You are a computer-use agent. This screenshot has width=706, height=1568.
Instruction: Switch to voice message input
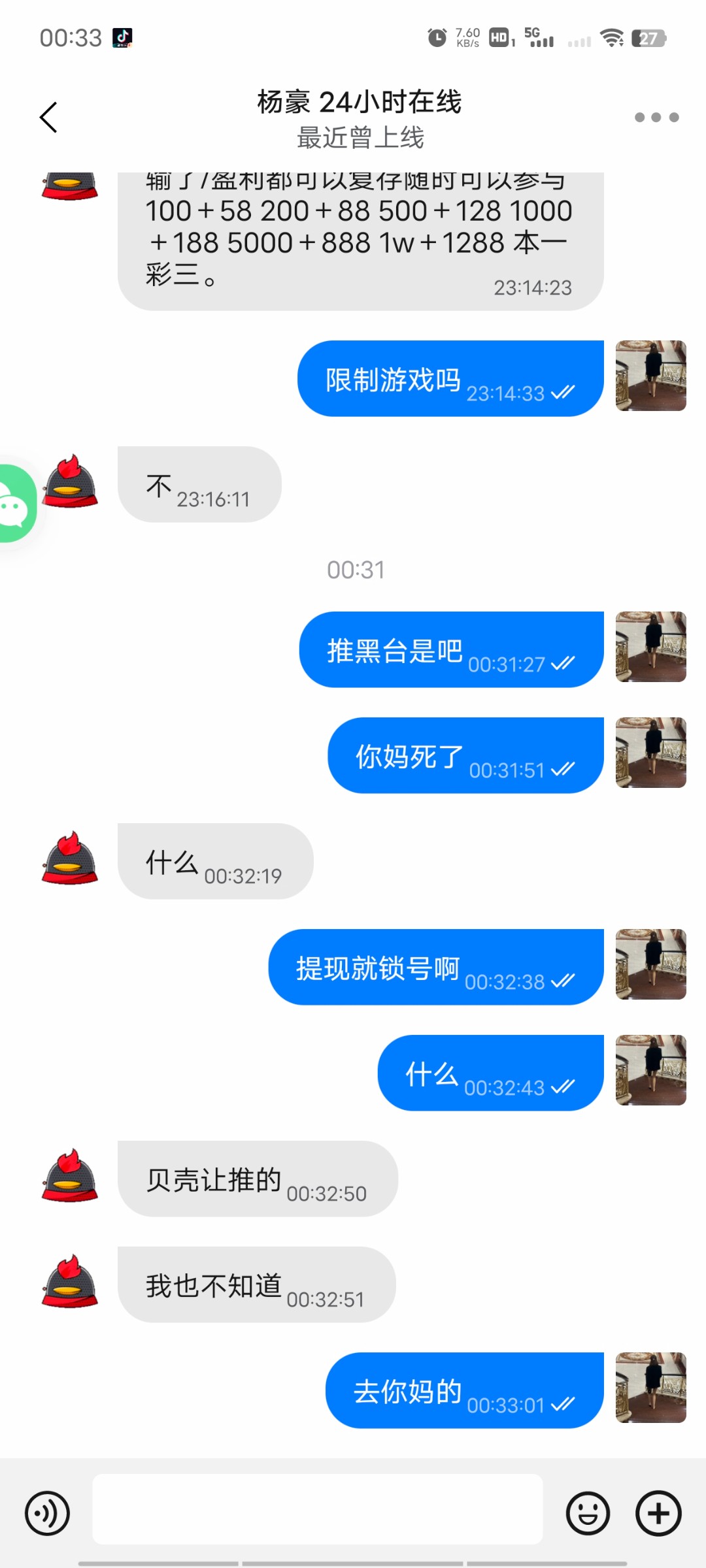click(x=47, y=1513)
